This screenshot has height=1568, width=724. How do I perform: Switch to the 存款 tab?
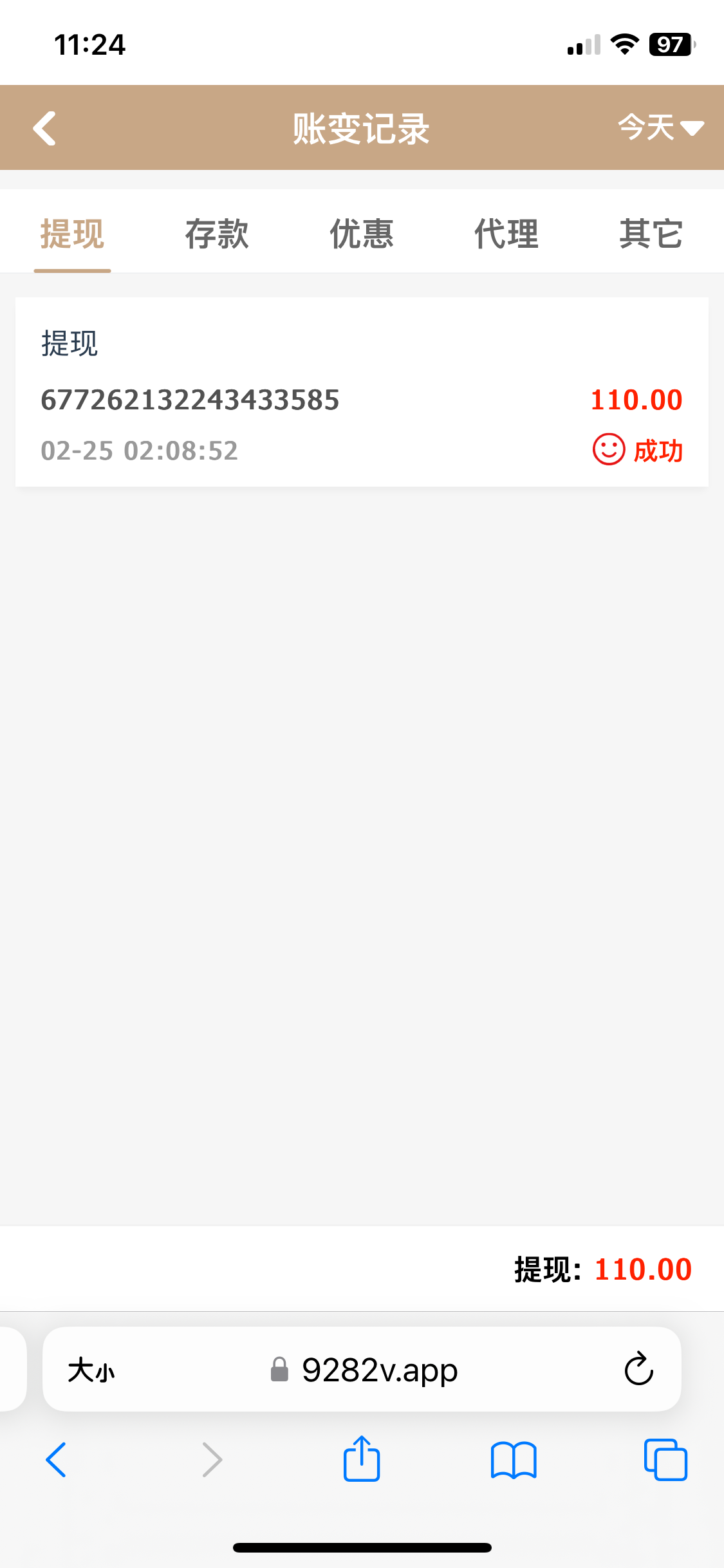pyautogui.click(x=217, y=234)
